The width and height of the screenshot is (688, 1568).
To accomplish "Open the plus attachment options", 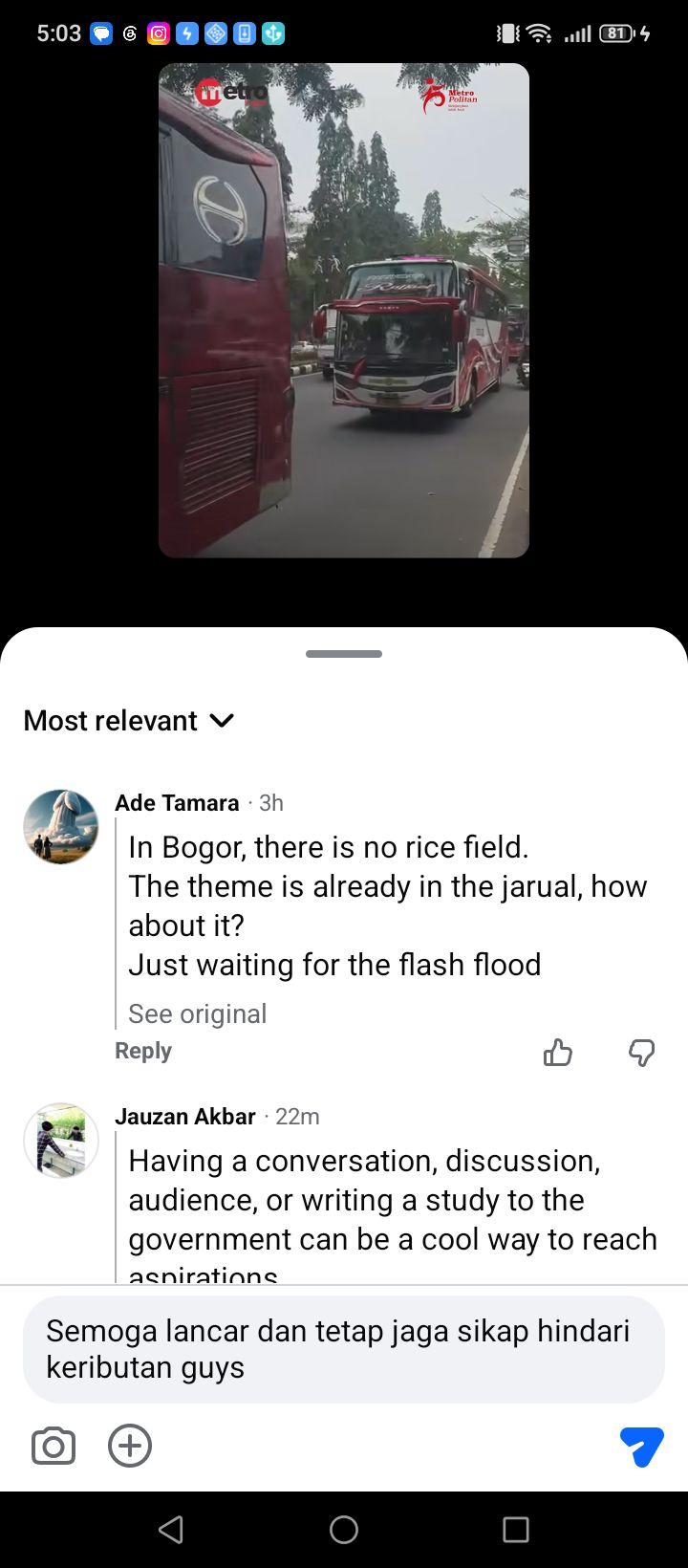I will [130, 1446].
